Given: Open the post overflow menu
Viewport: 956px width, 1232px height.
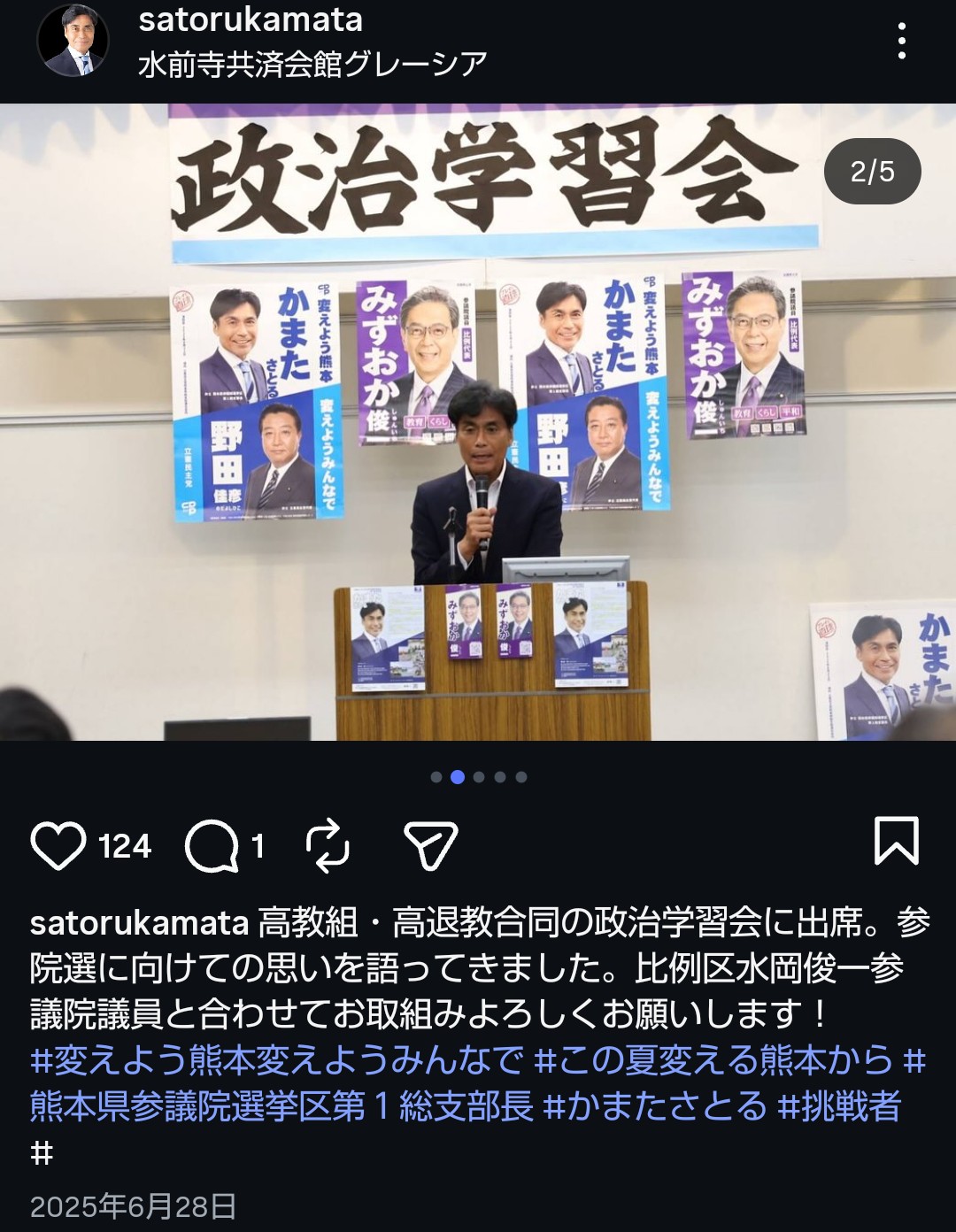Looking at the screenshot, I should (x=901, y=42).
